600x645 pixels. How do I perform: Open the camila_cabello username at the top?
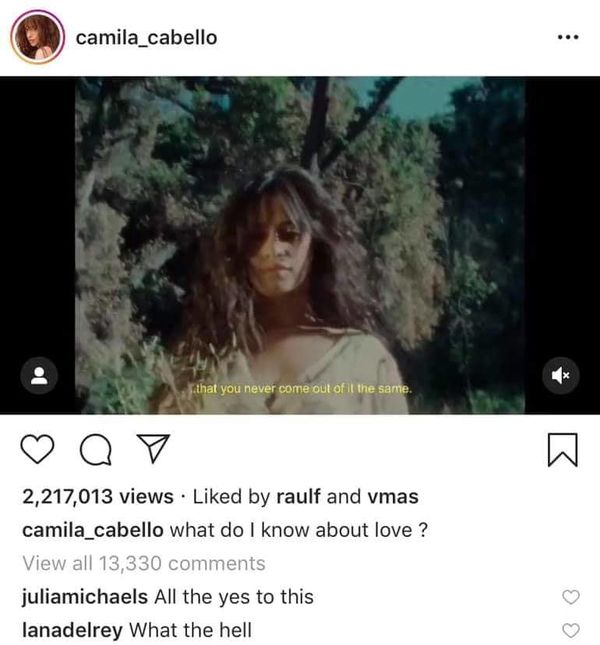coord(146,38)
